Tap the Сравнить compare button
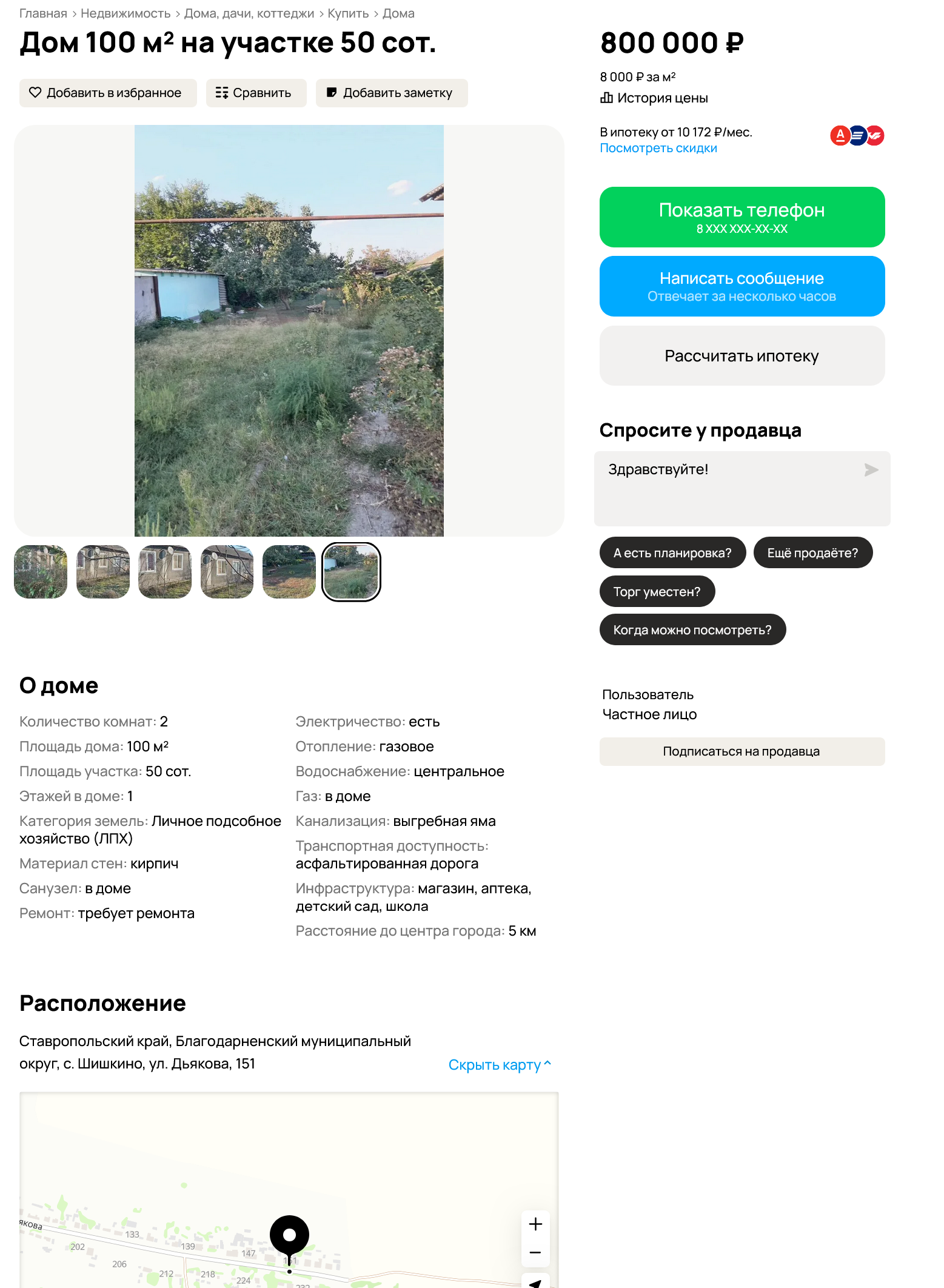Viewport: 944px width, 1288px height. pyautogui.click(x=256, y=93)
